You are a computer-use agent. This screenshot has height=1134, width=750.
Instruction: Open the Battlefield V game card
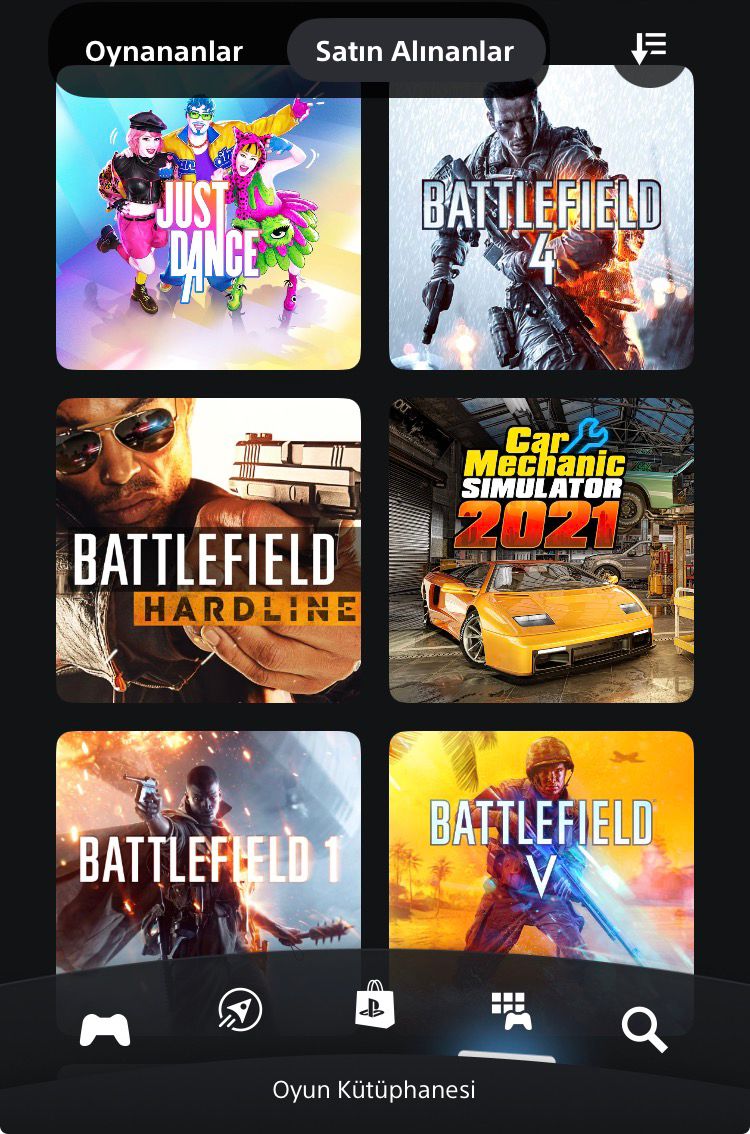pos(541,850)
